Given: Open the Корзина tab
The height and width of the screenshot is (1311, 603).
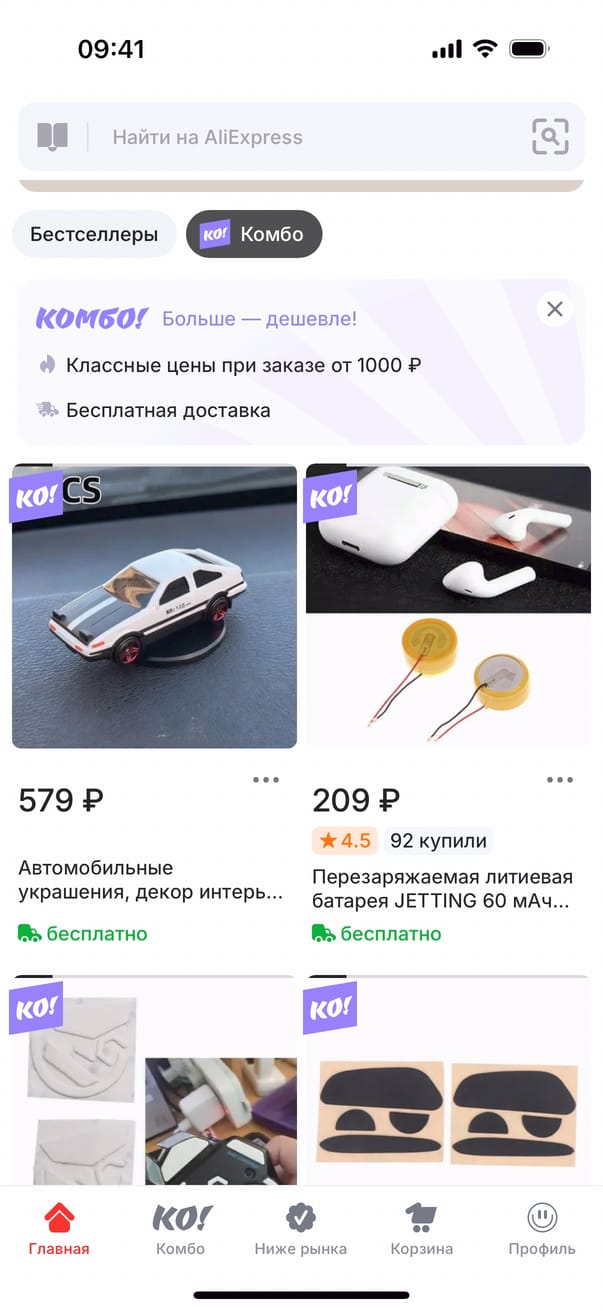Looking at the screenshot, I should coord(421,1230).
